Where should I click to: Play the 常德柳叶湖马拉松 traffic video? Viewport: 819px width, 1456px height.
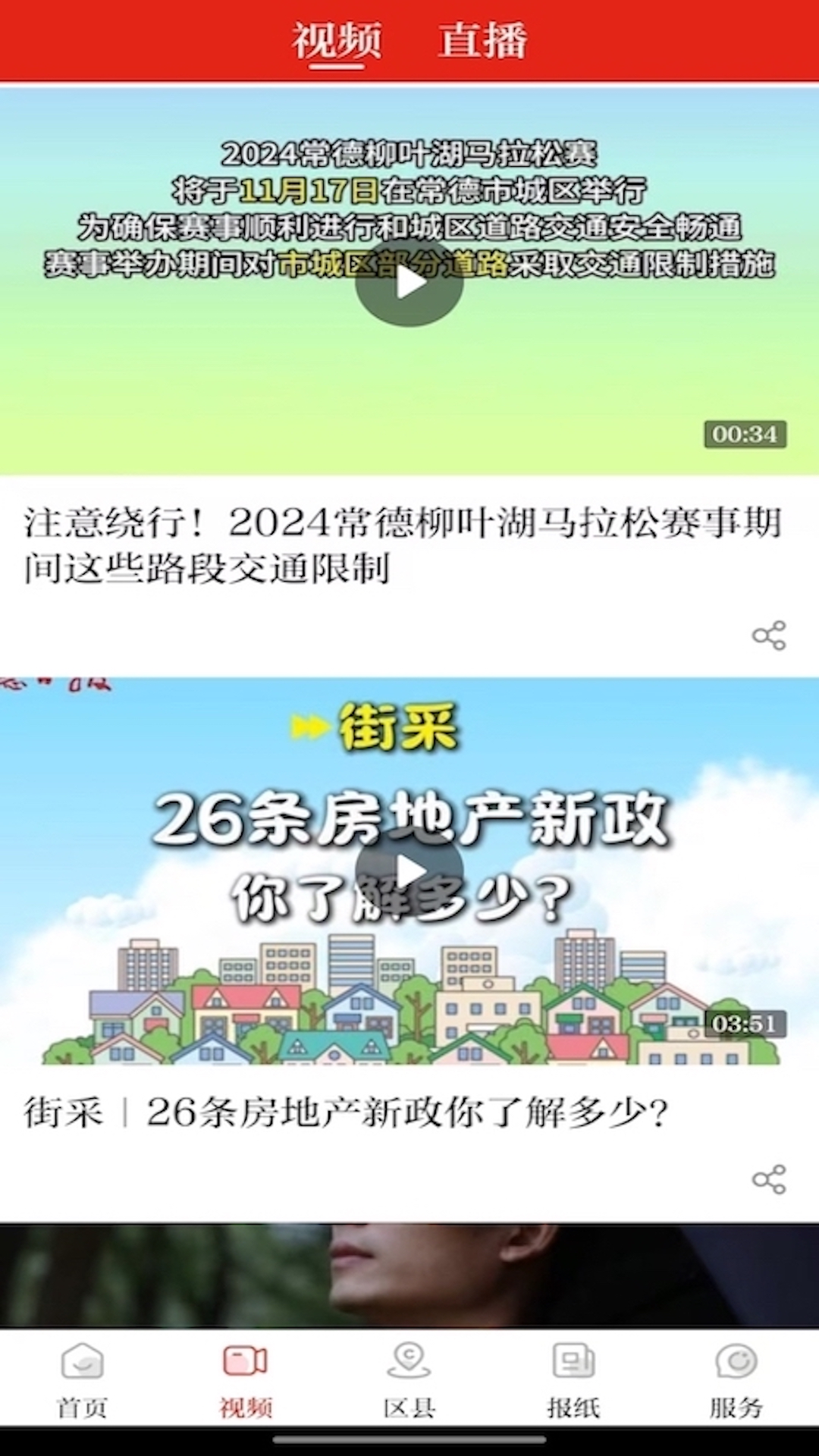tap(409, 283)
